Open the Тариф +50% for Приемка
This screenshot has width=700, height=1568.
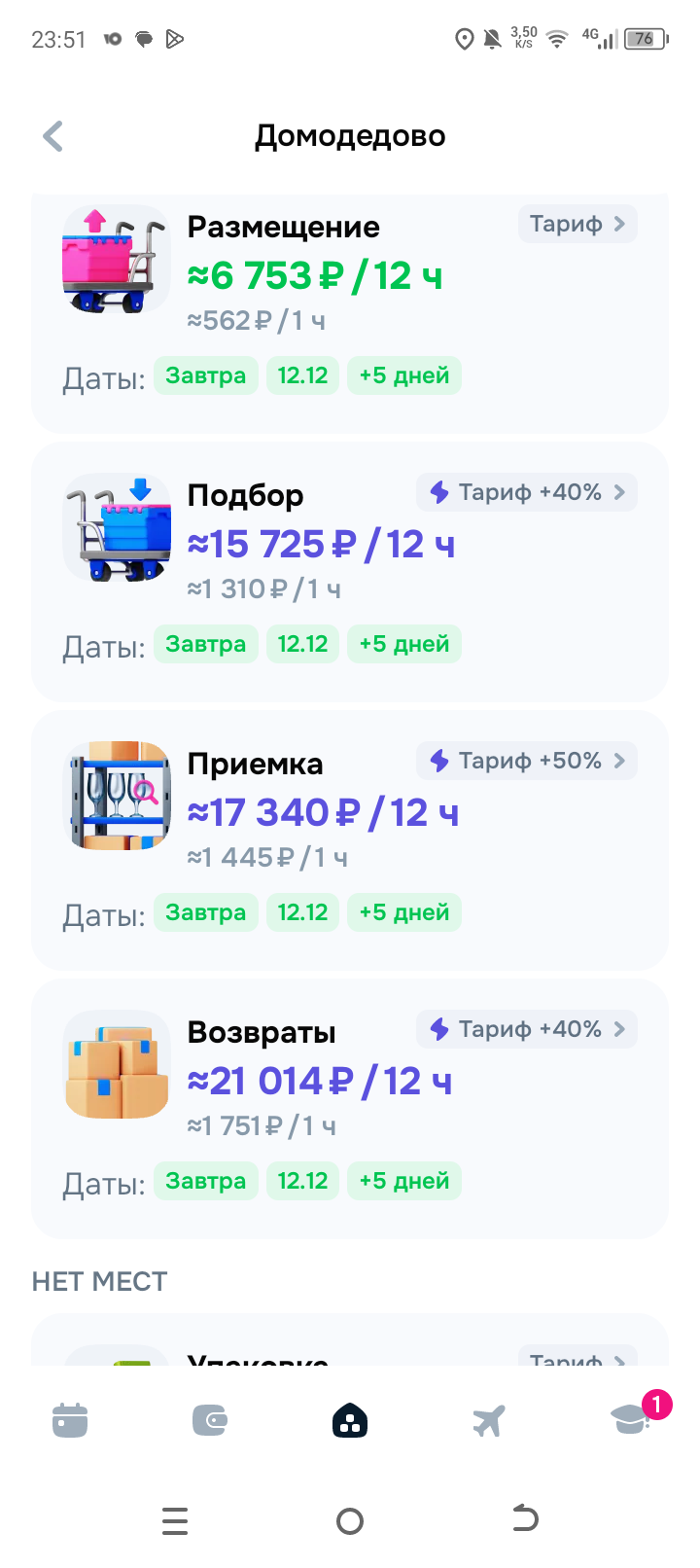click(x=527, y=762)
